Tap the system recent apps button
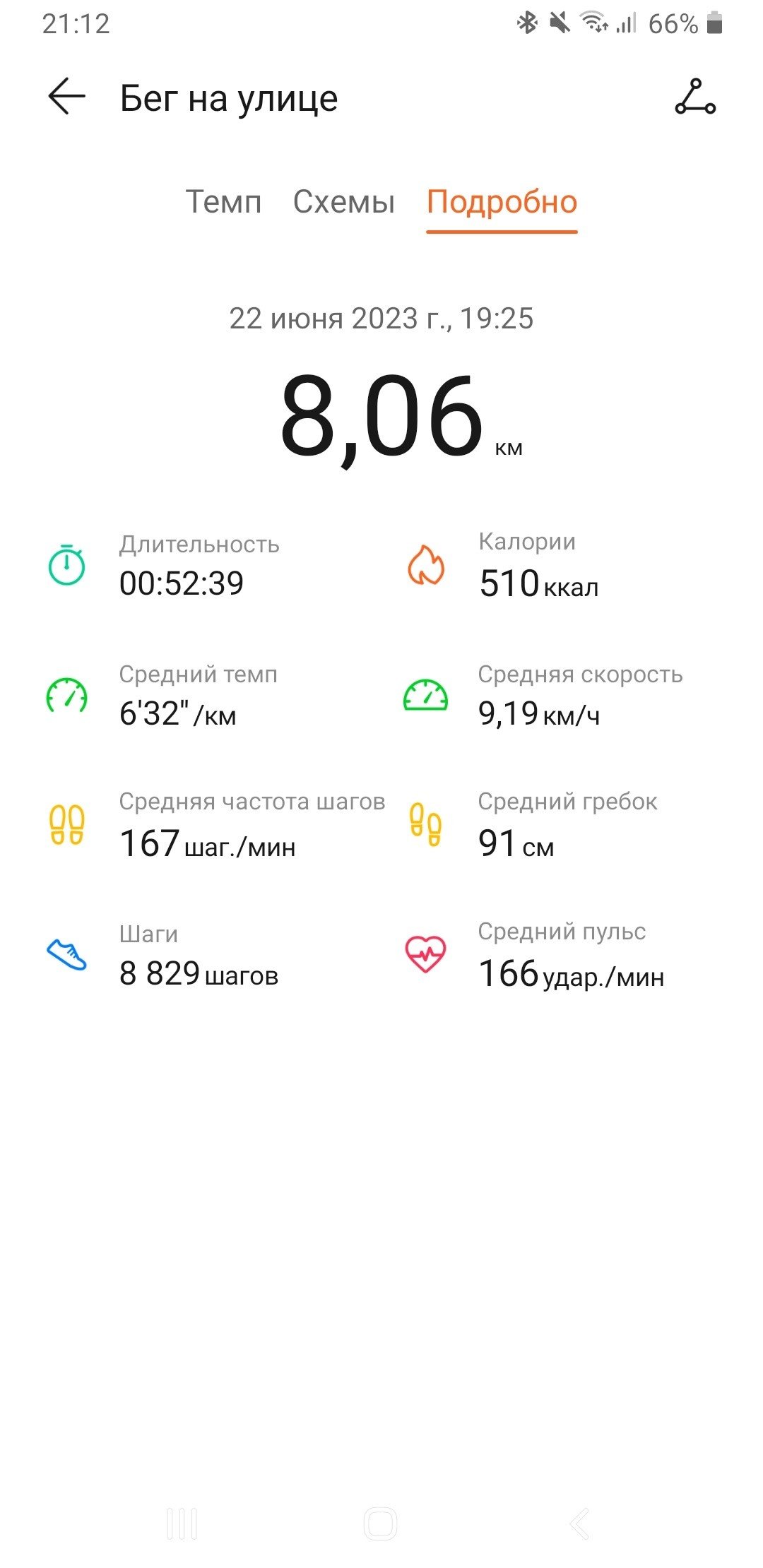Viewport: 763px width, 1568px height. 182,1524
